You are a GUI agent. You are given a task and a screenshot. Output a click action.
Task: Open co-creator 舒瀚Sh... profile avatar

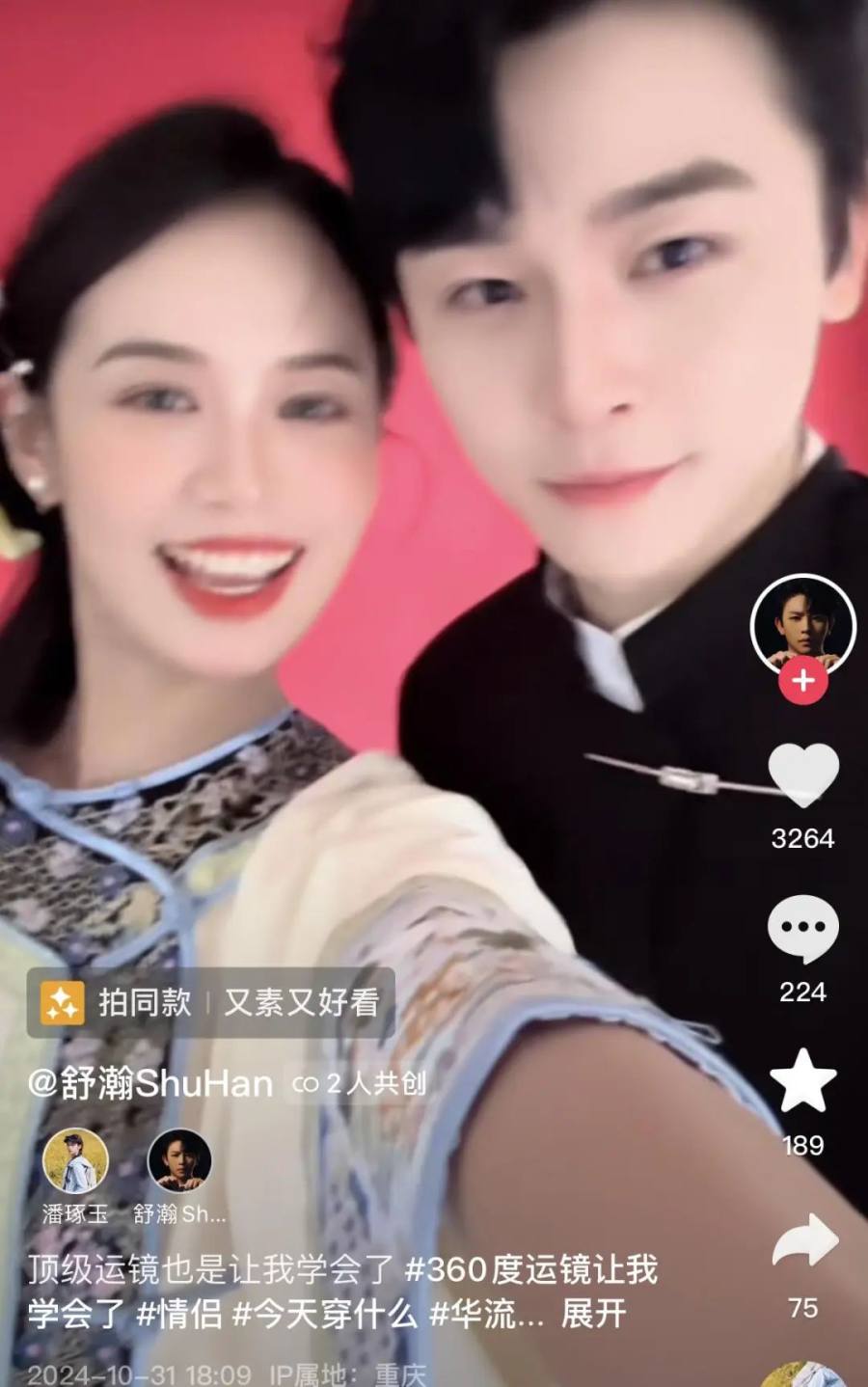tap(179, 1161)
